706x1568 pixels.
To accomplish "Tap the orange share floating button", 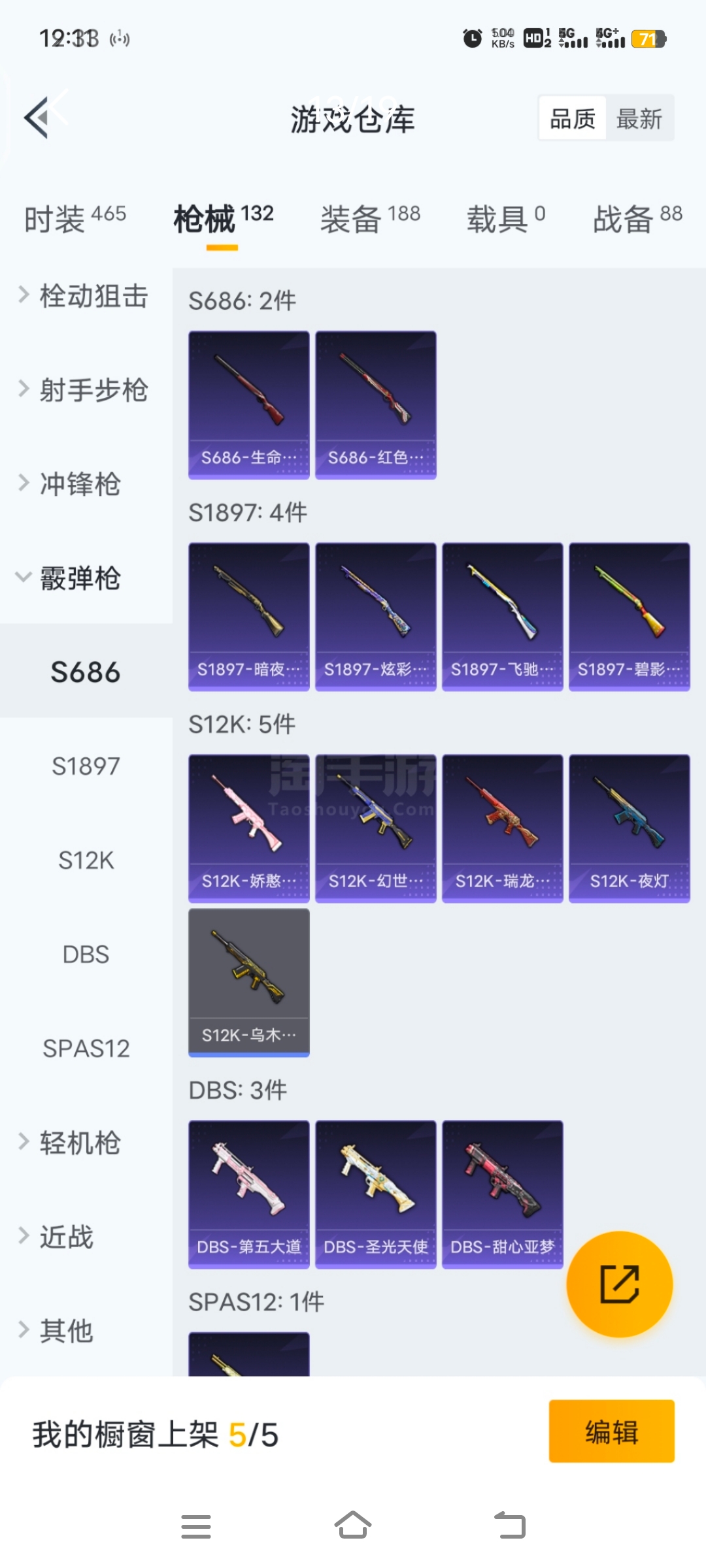I will pyautogui.click(x=619, y=1284).
